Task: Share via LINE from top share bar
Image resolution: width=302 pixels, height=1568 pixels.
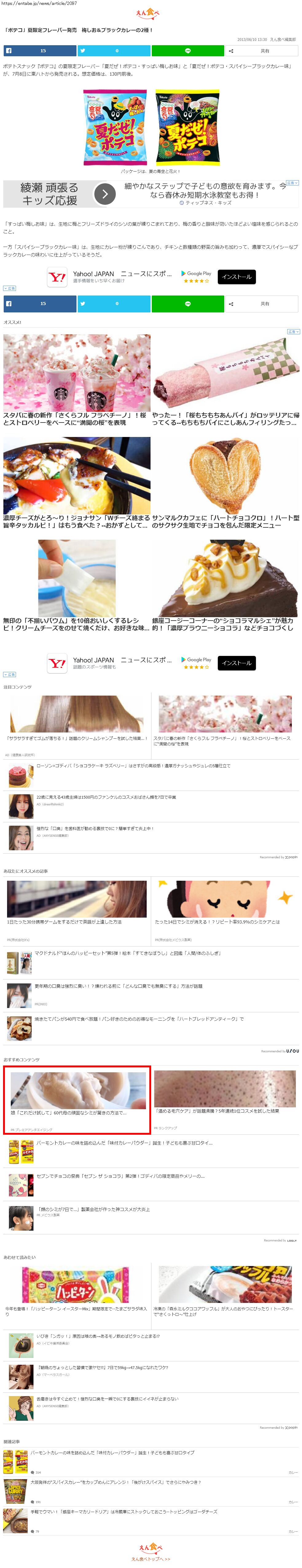Action: click(187, 50)
